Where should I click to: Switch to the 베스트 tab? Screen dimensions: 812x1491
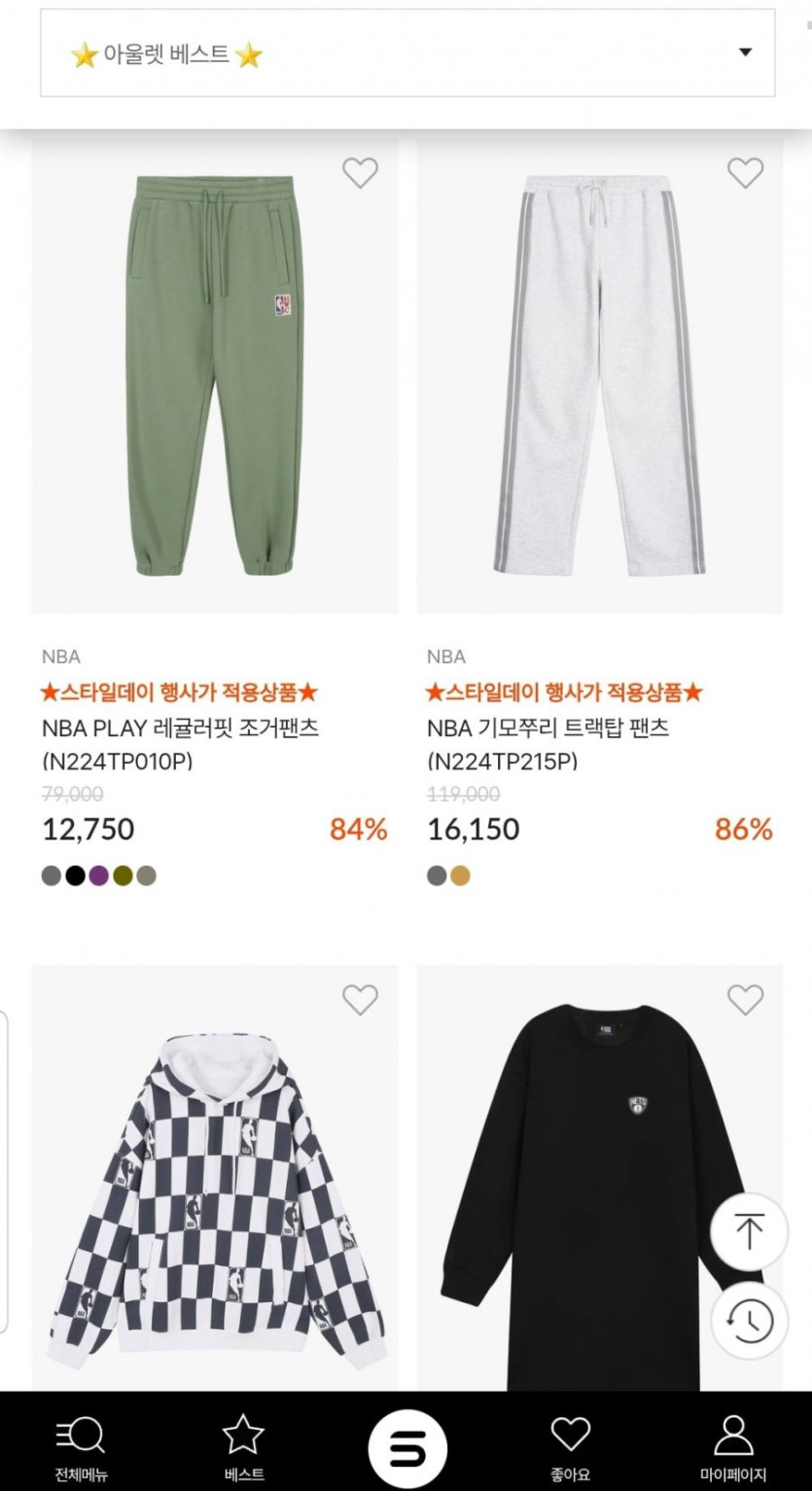[x=243, y=1446]
